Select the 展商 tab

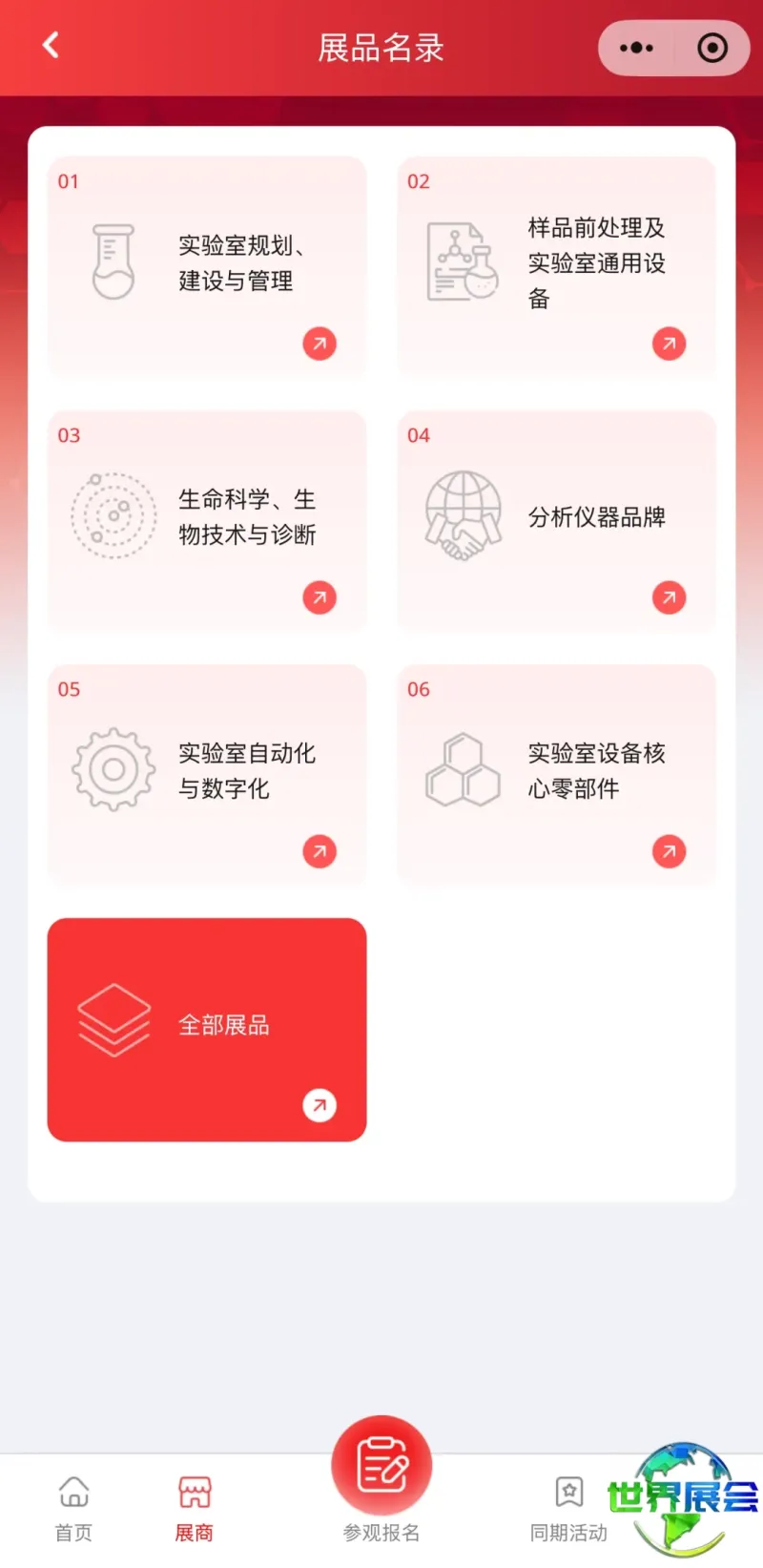point(194,1509)
